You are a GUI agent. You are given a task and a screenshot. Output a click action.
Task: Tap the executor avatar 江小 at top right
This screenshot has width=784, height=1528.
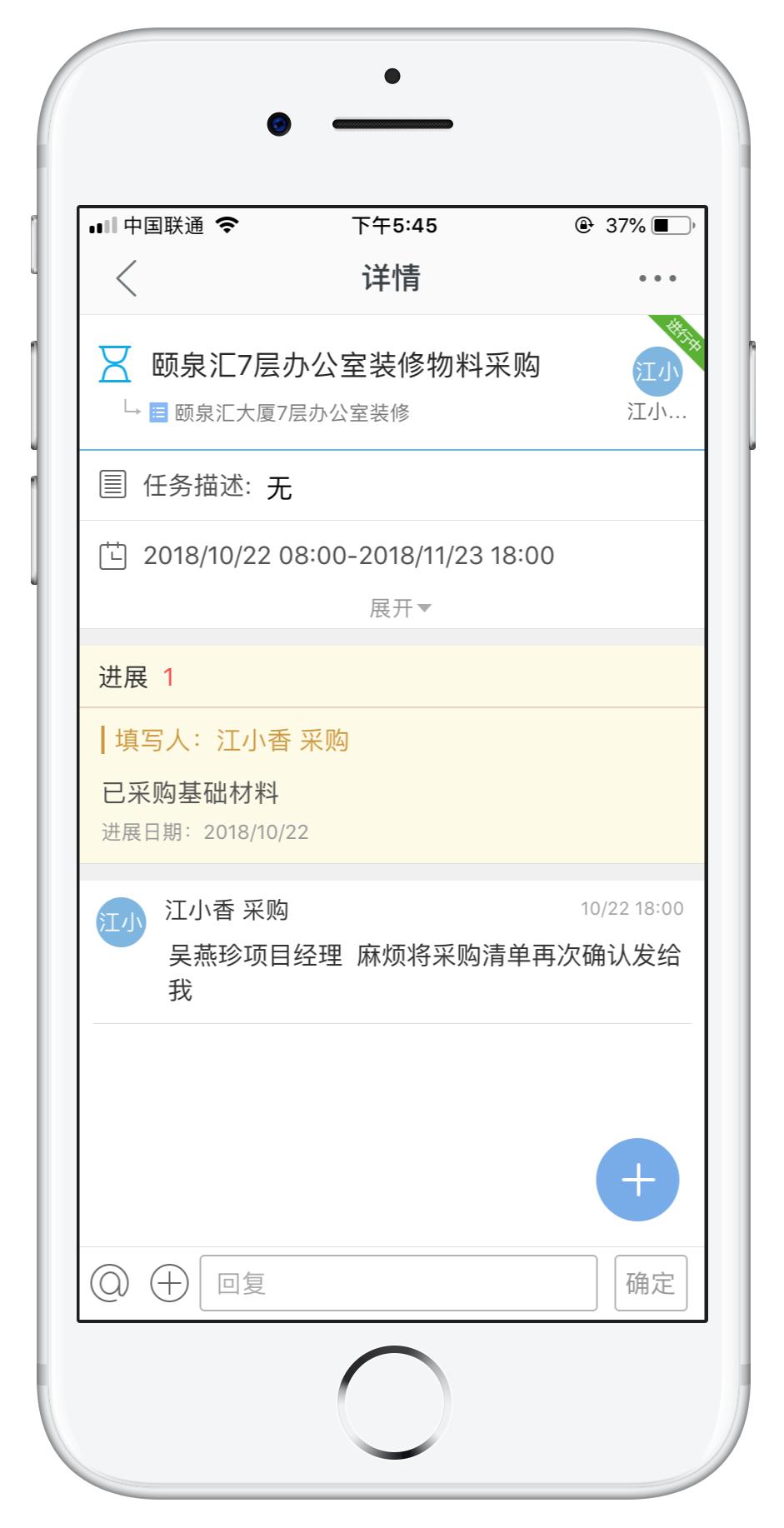tap(658, 374)
